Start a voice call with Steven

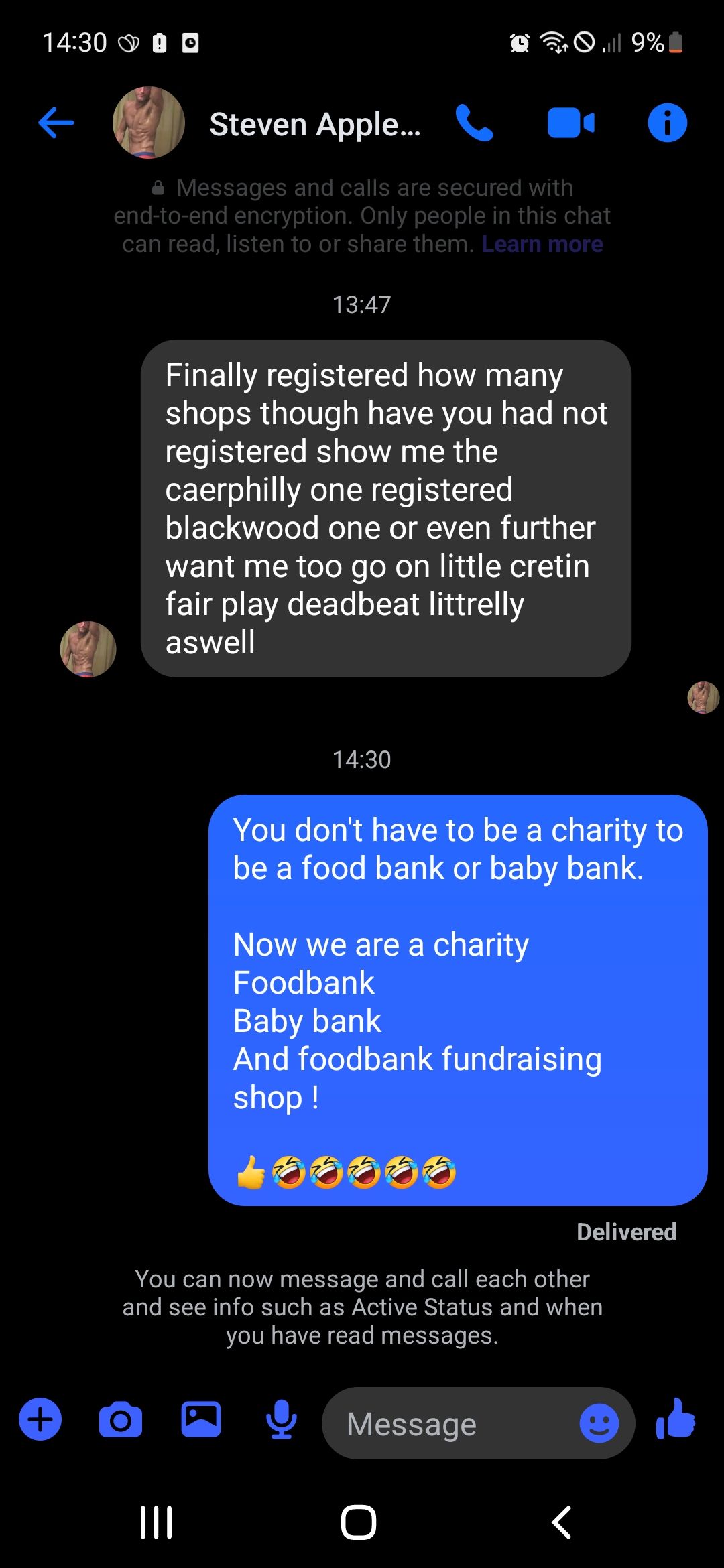[x=475, y=123]
